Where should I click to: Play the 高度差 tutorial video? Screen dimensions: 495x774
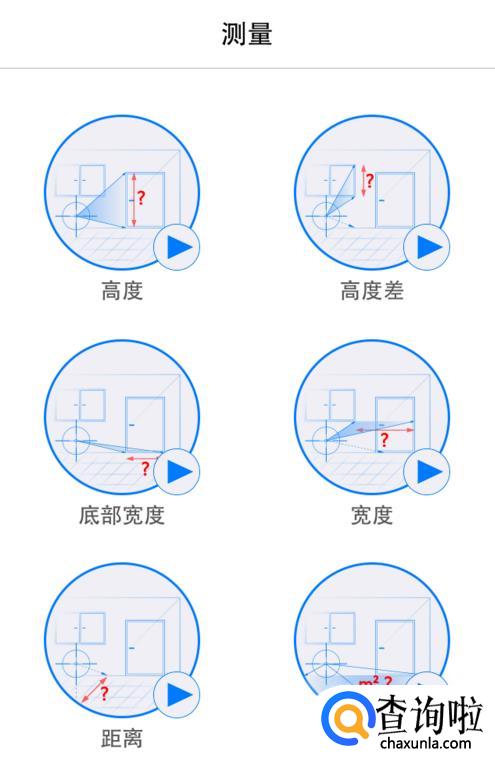coord(427,247)
